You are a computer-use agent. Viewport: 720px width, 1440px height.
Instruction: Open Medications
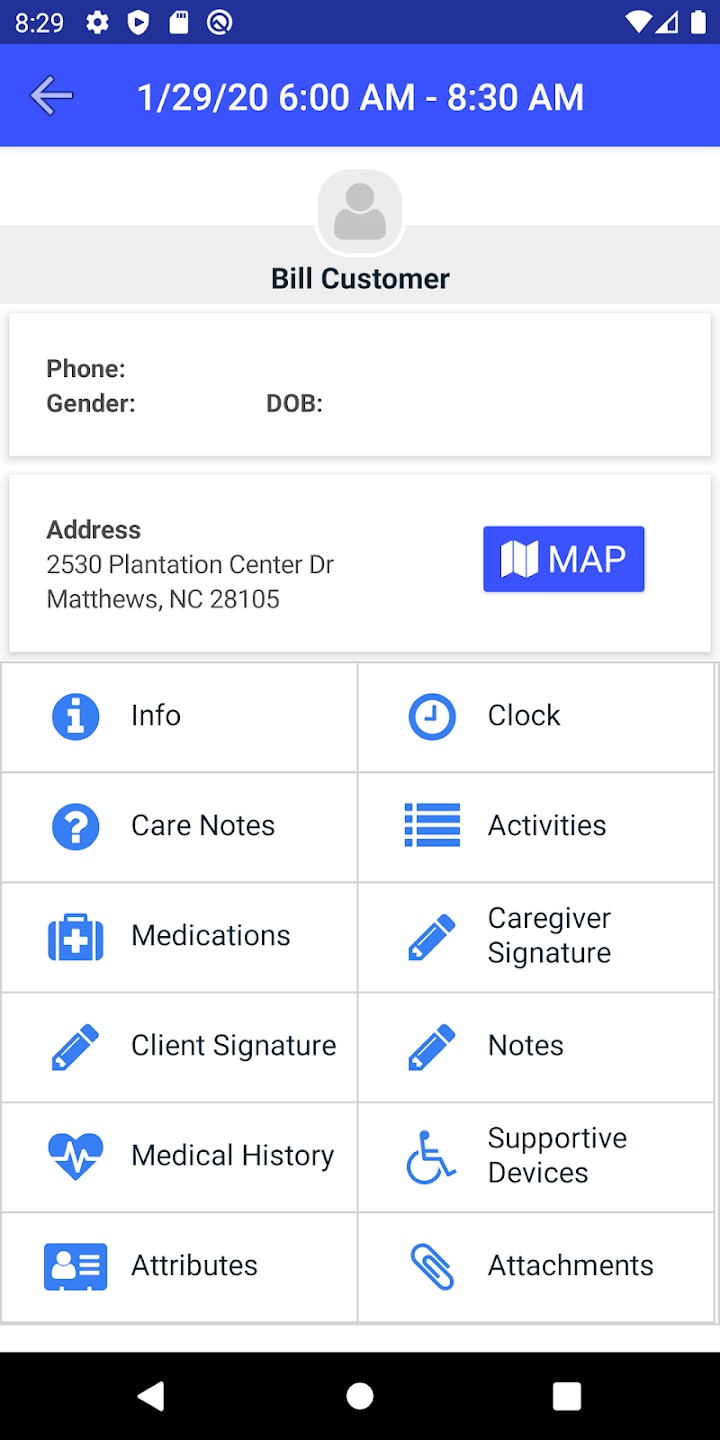179,937
